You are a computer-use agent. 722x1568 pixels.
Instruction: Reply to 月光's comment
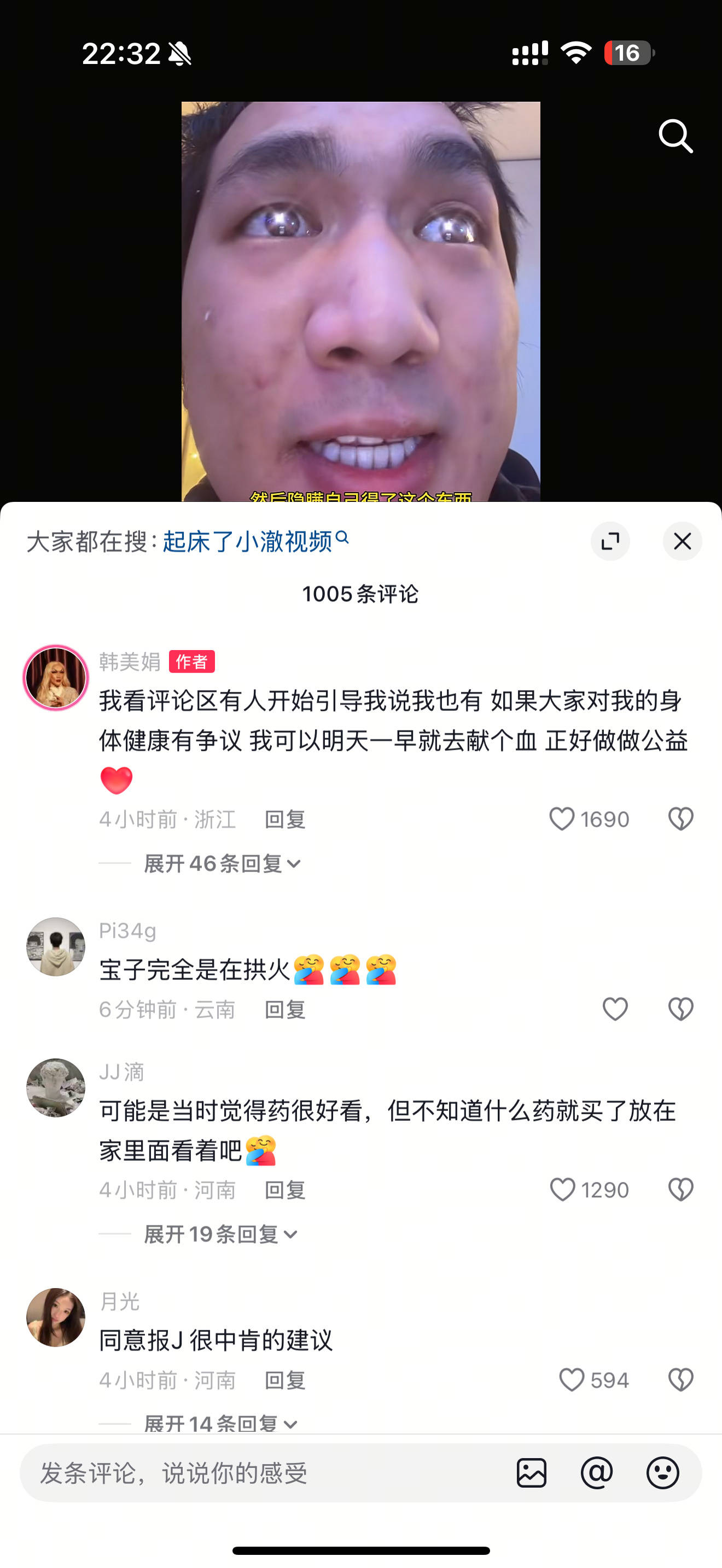[285, 1380]
